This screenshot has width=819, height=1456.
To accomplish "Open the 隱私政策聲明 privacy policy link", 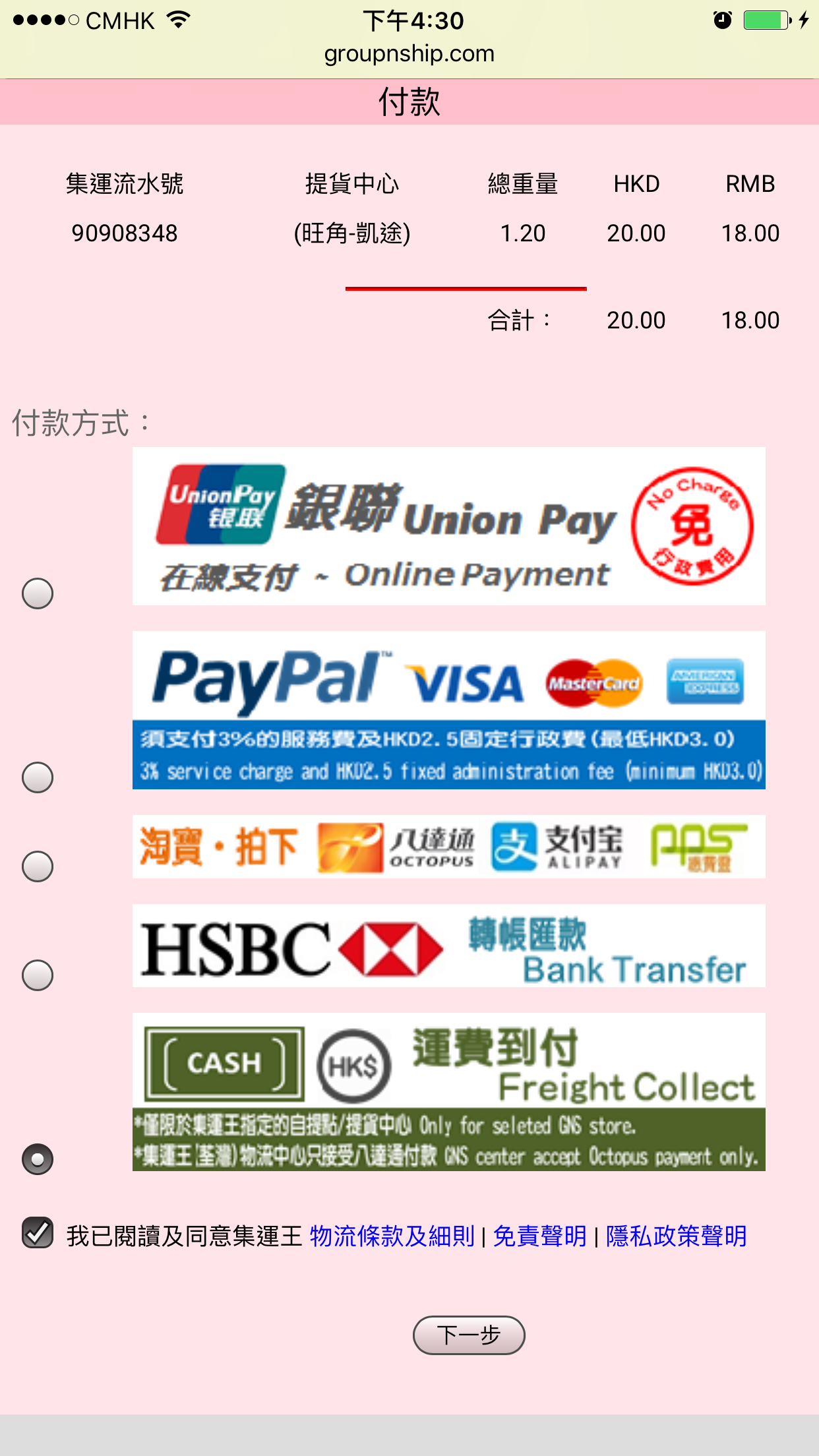I will tap(677, 1236).
